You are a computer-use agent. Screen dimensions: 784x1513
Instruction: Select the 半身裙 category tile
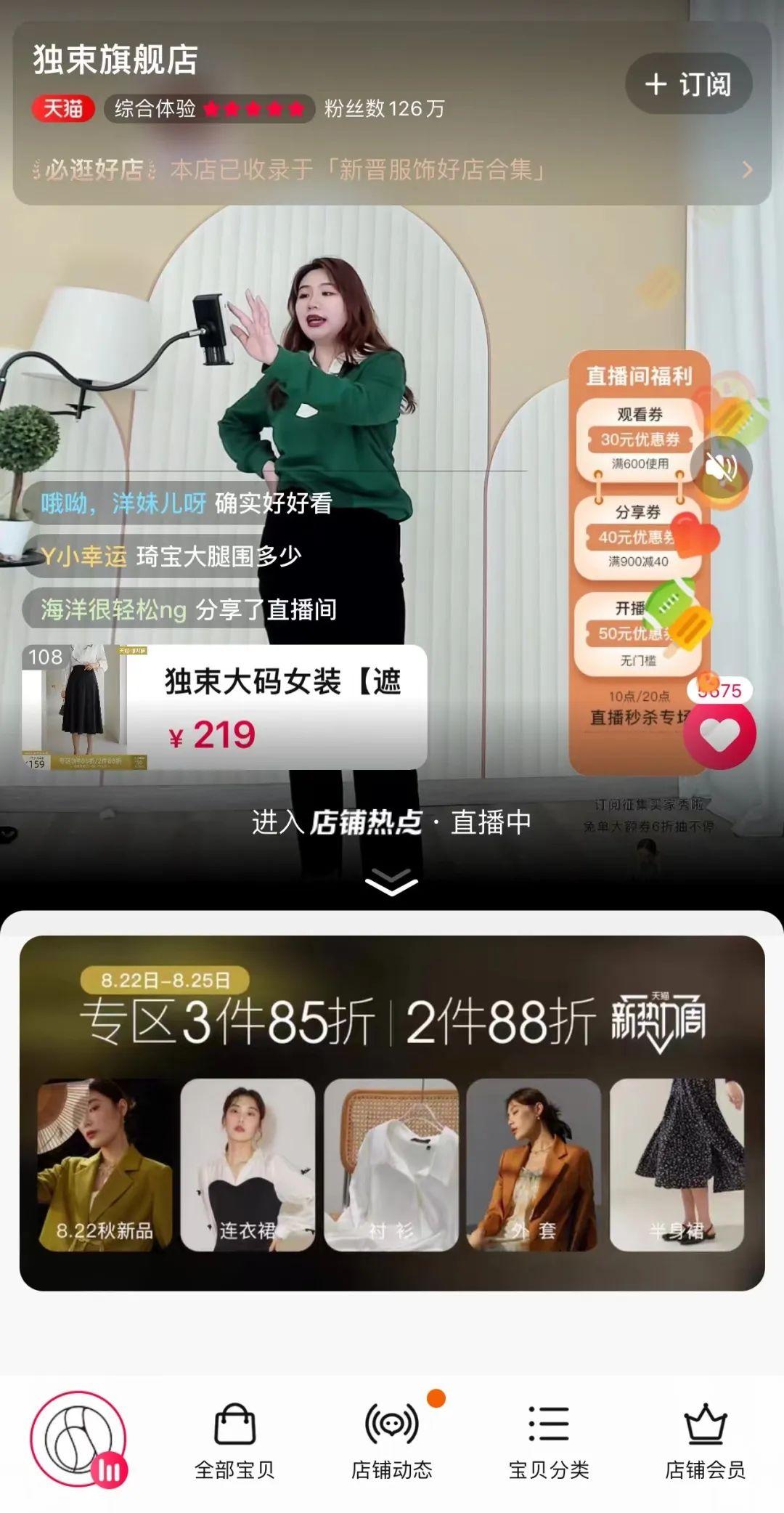(677, 1164)
